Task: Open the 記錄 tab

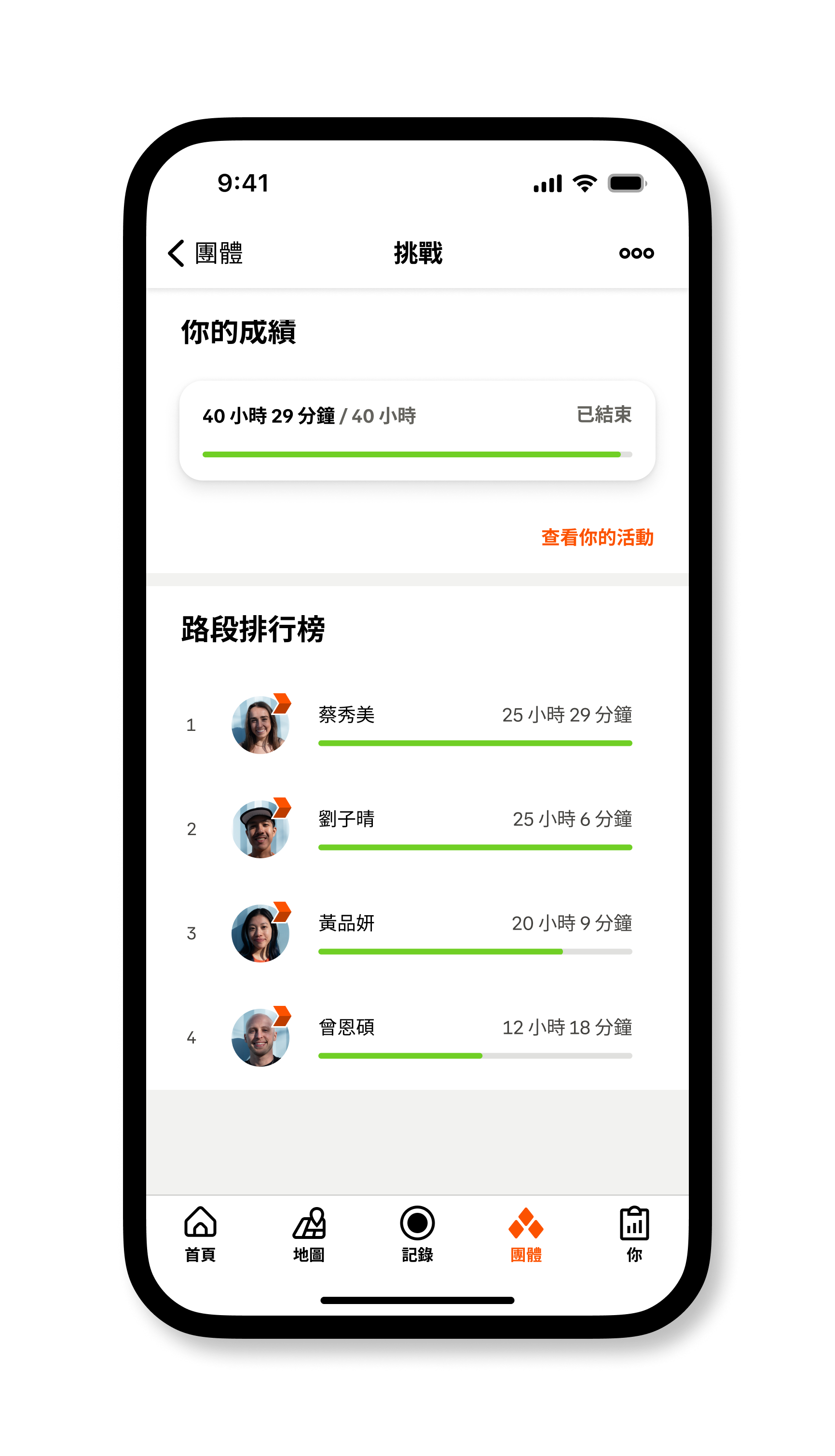Action: click(418, 1234)
